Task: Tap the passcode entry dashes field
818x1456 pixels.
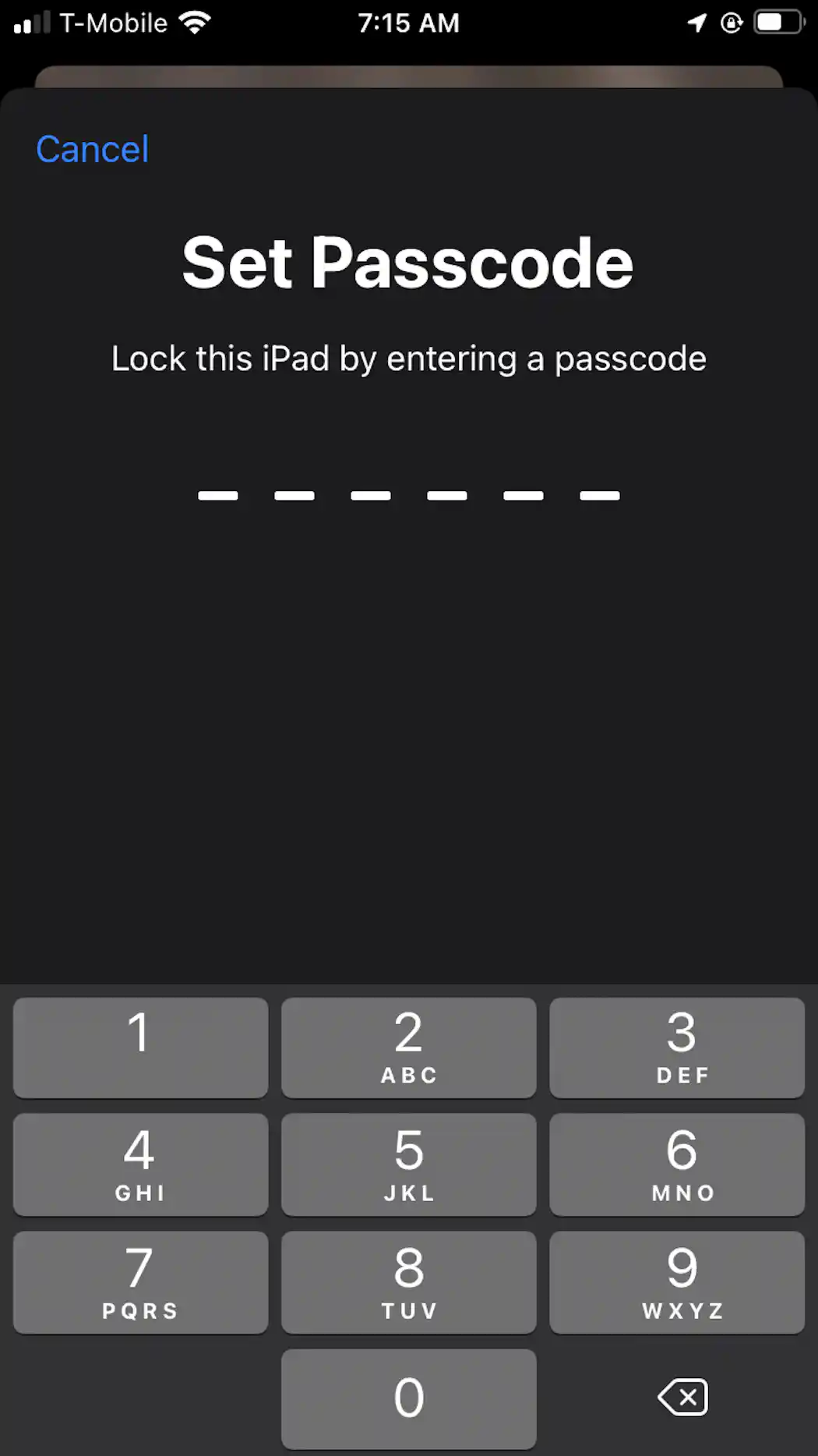Action: click(408, 494)
